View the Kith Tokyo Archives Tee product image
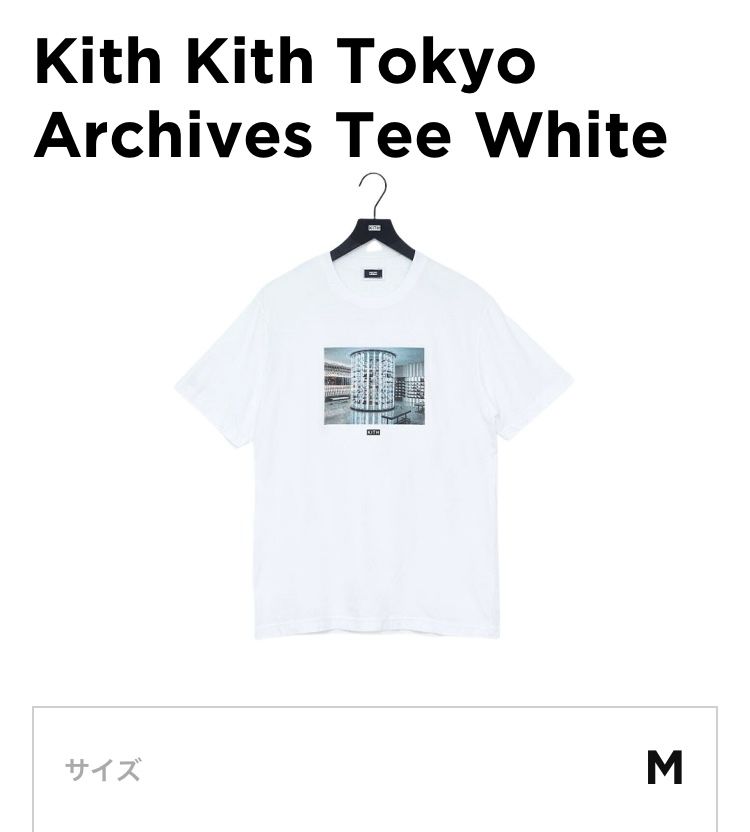 coord(374,420)
